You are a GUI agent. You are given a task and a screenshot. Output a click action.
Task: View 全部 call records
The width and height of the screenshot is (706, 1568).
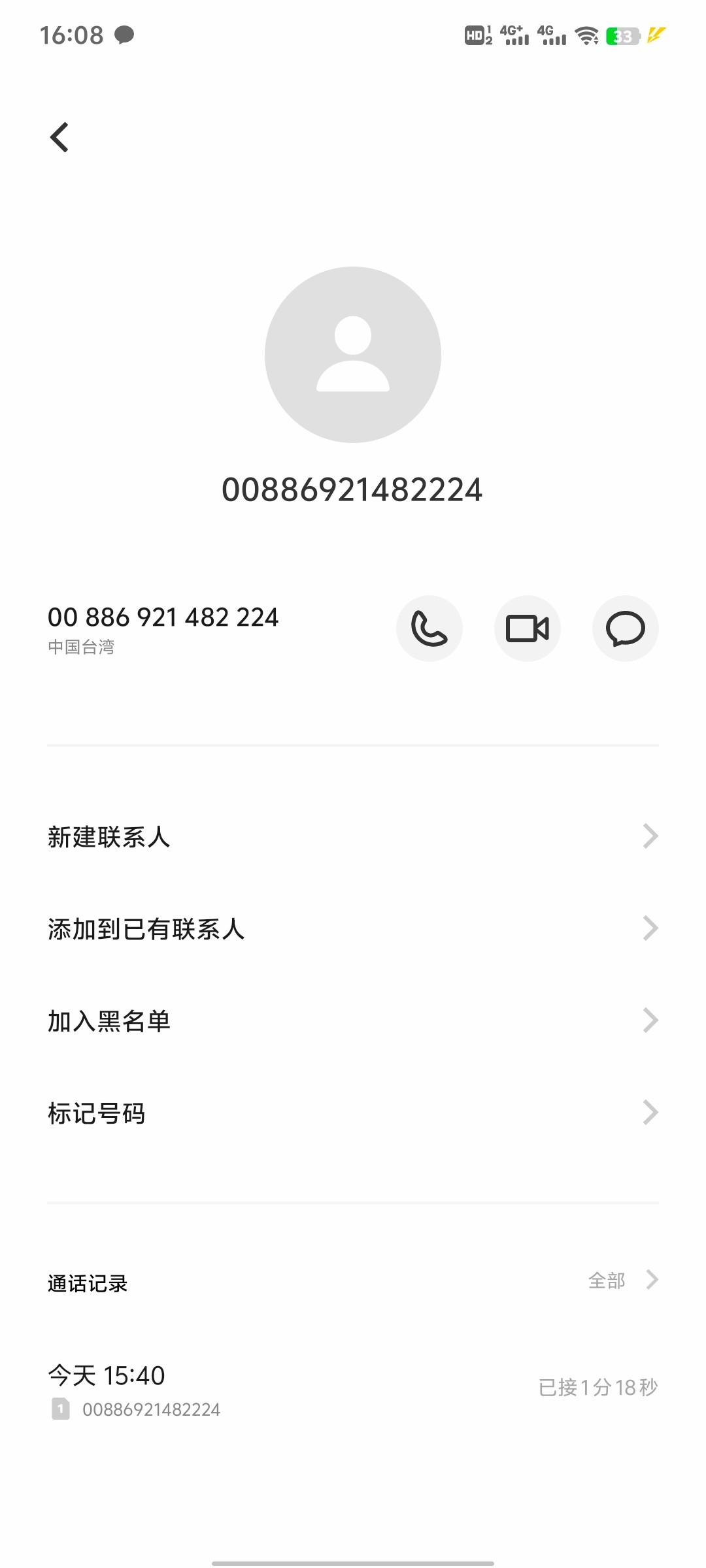tap(623, 1281)
